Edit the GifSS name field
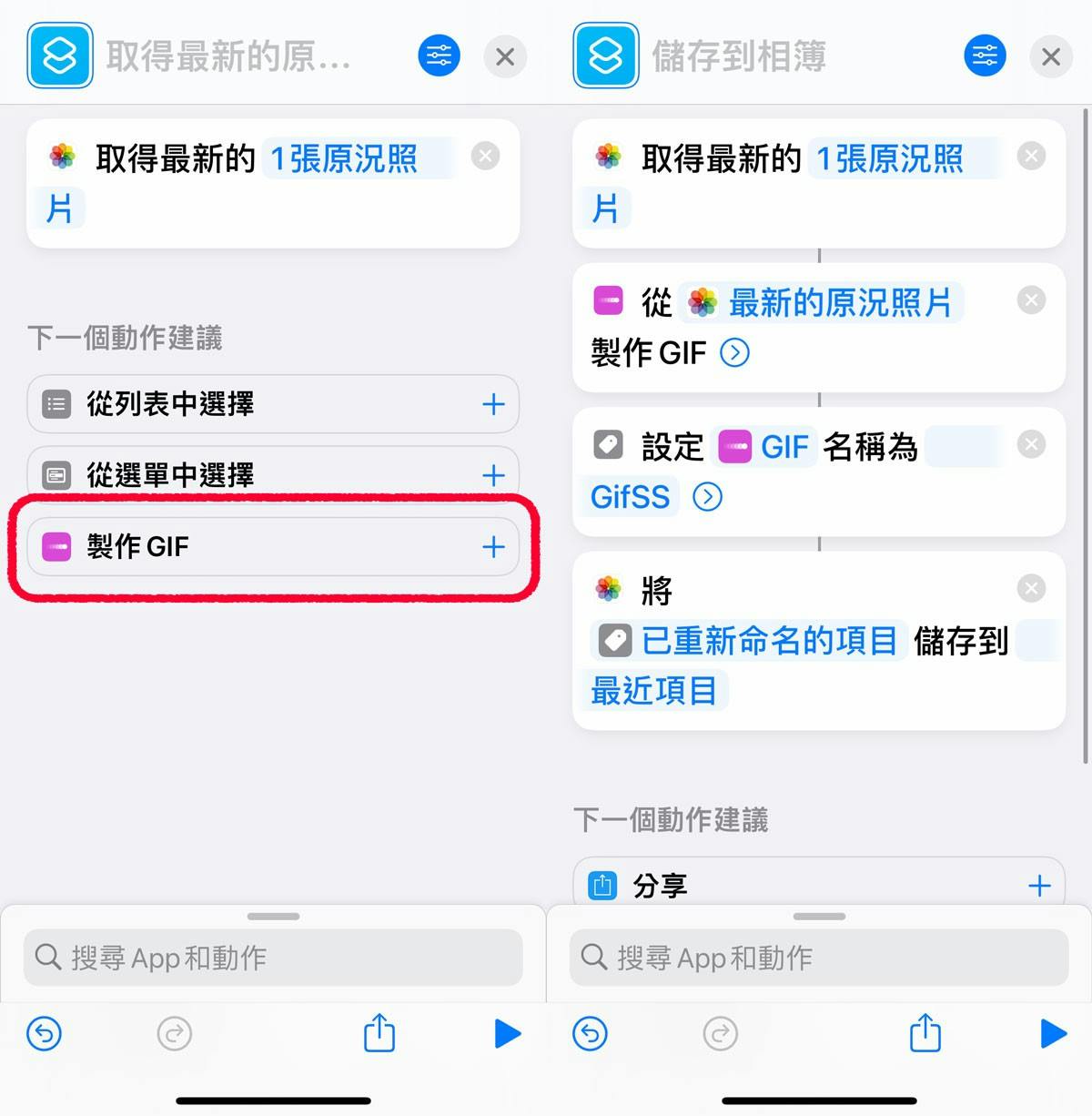 (630, 497)
